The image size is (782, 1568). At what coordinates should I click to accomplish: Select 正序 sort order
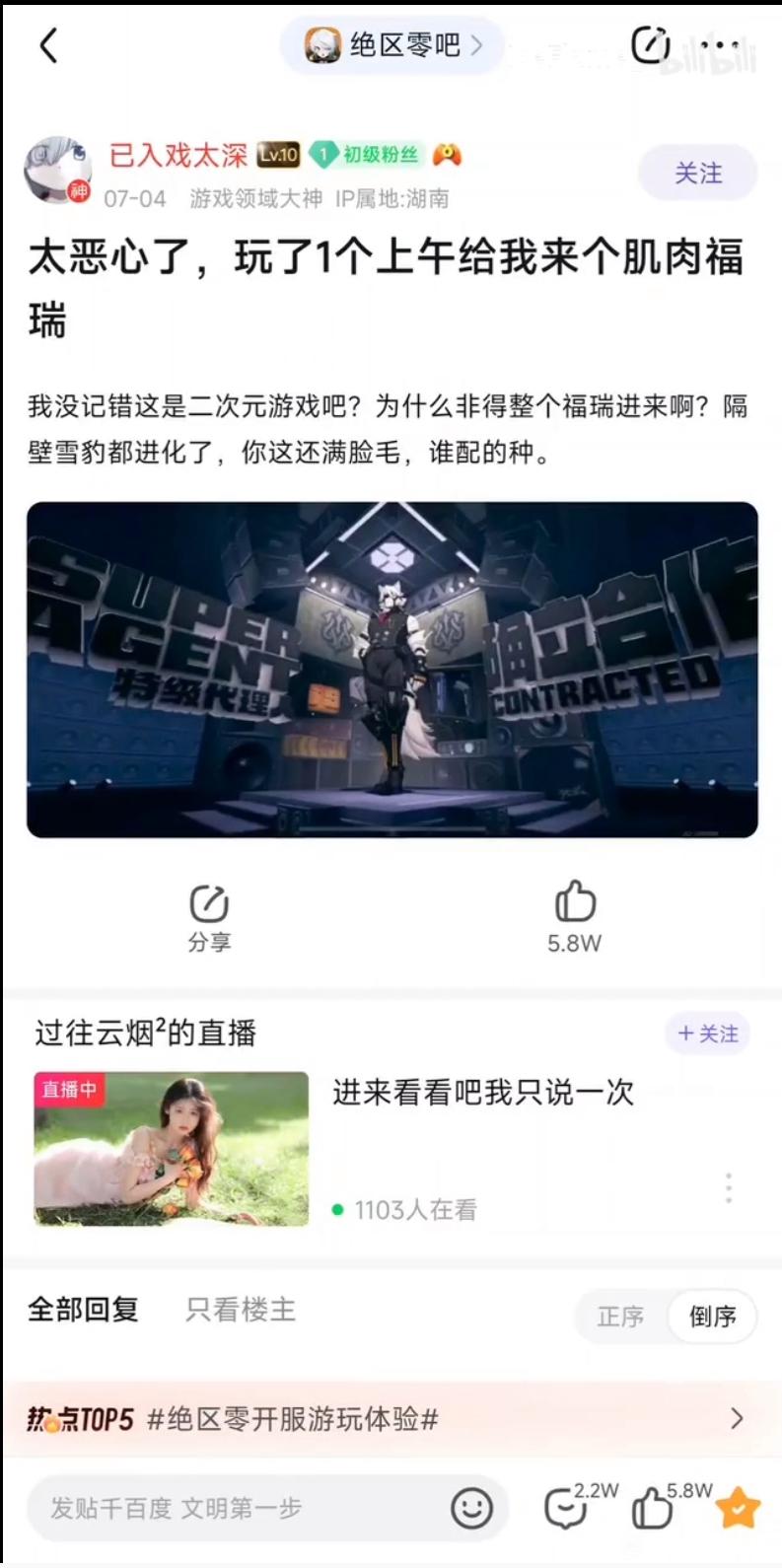click(620, 1317)
